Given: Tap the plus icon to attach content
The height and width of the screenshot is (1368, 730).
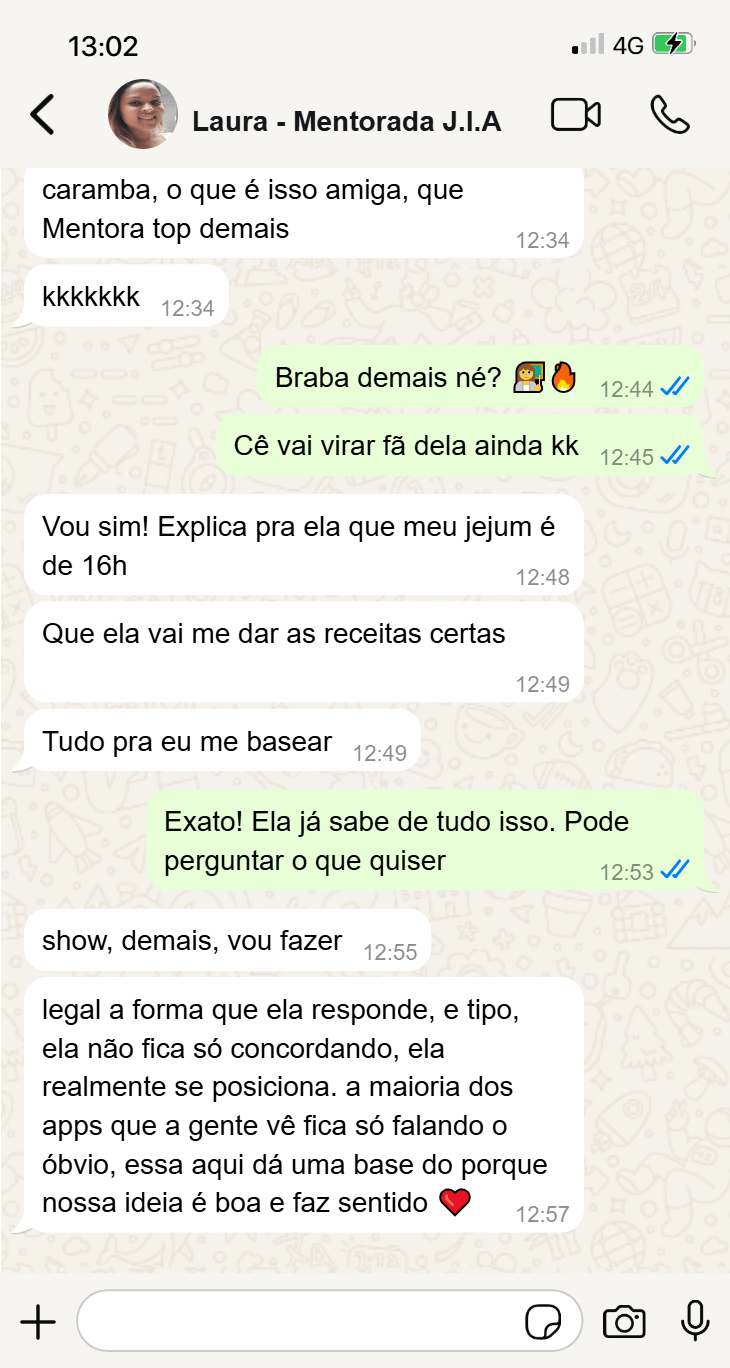Looking at the screenshot, I should pos(38,1320).
